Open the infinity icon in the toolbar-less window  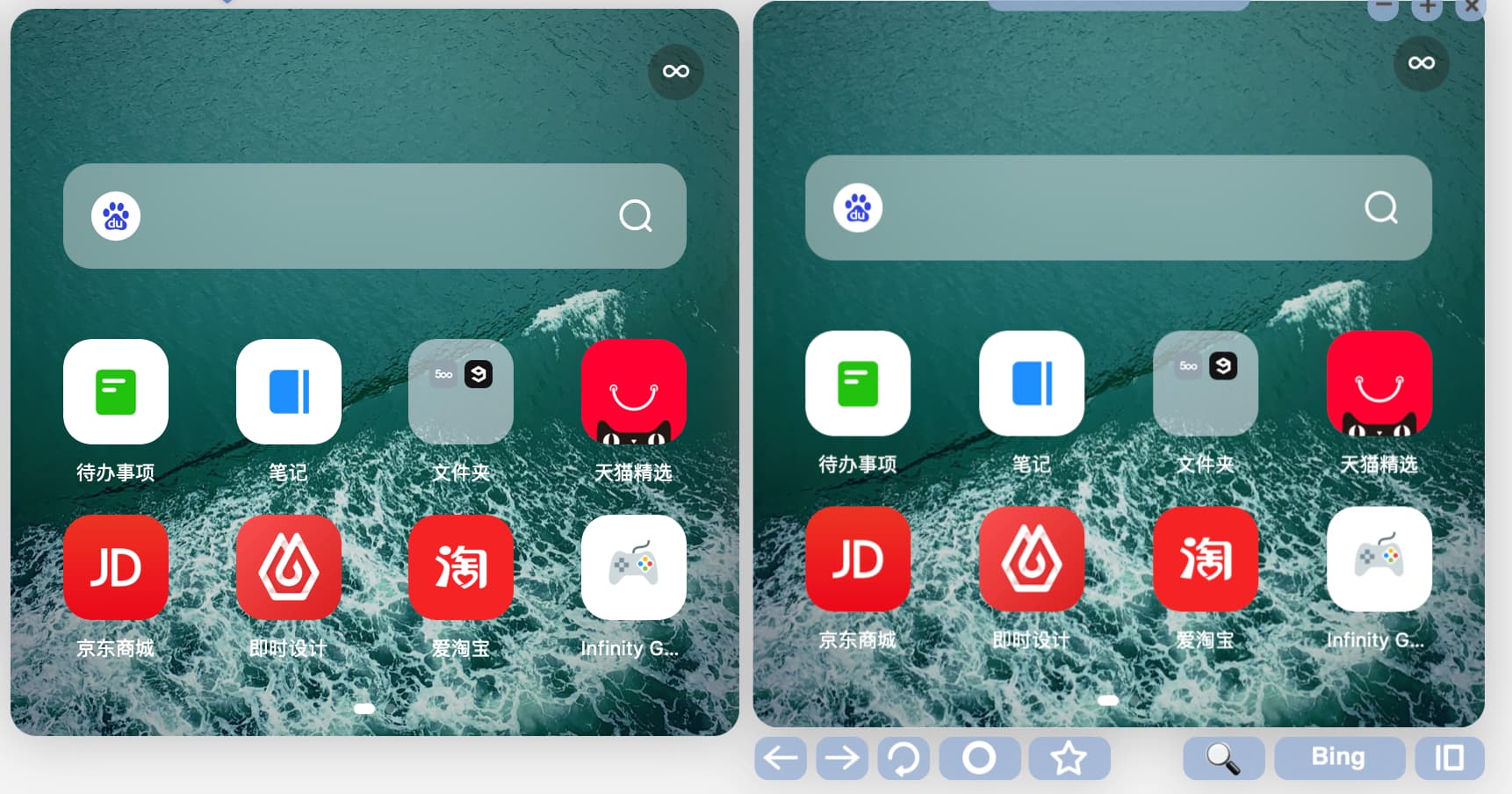tap(675, 71)
